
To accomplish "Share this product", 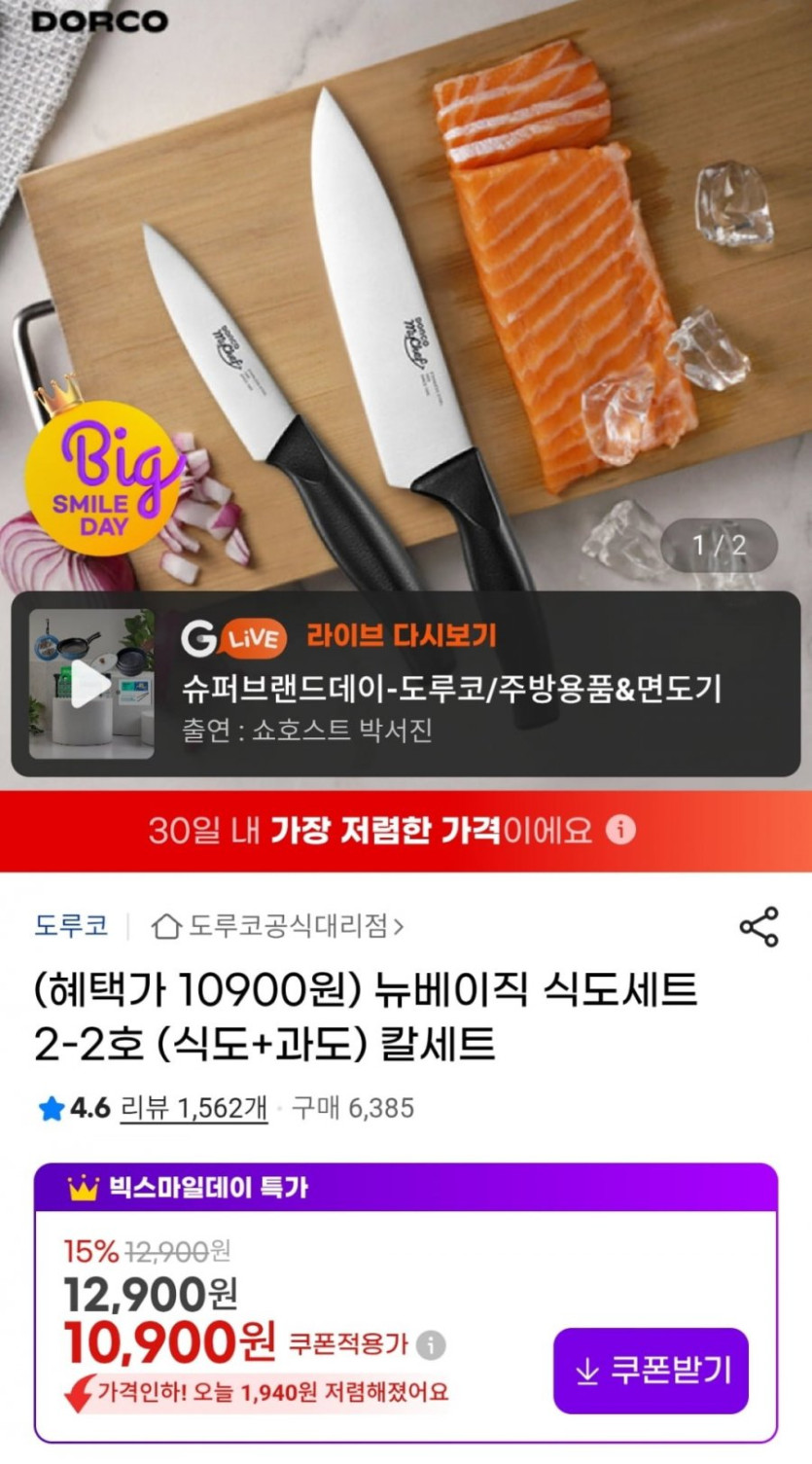I will (x=759, y=926).
